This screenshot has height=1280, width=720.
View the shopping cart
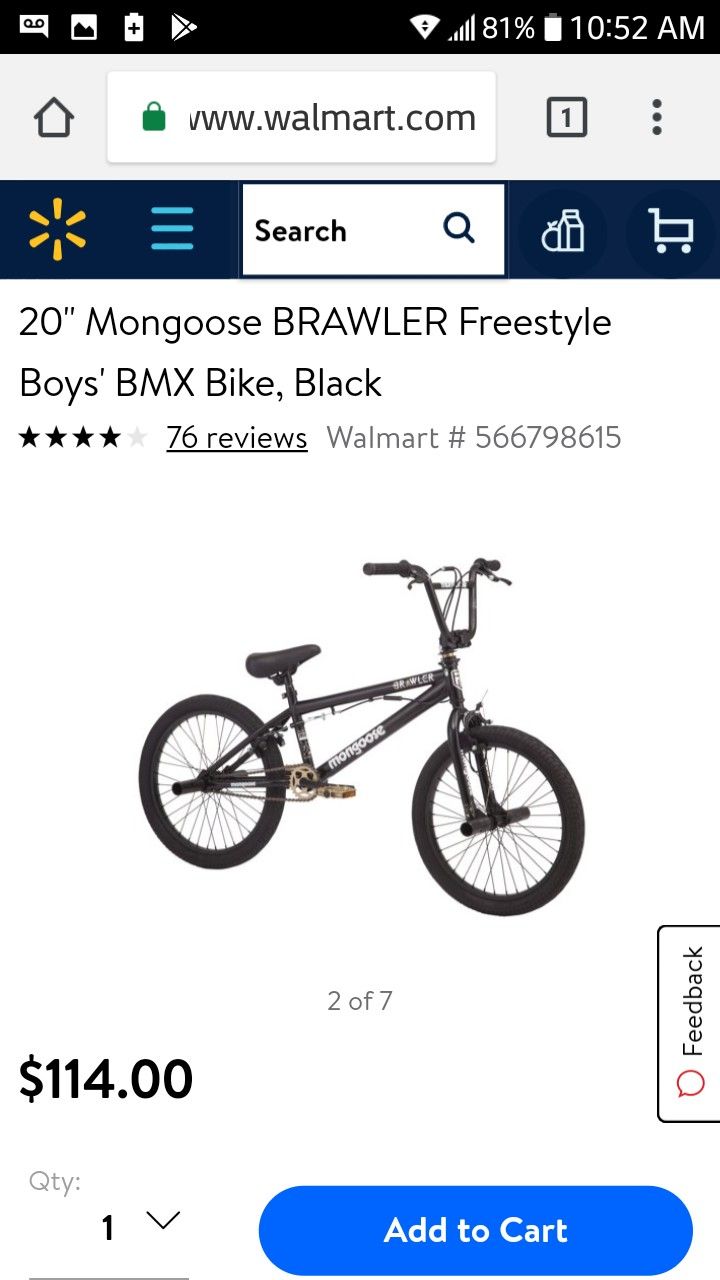pyautogui.click(x=671, y=232)
